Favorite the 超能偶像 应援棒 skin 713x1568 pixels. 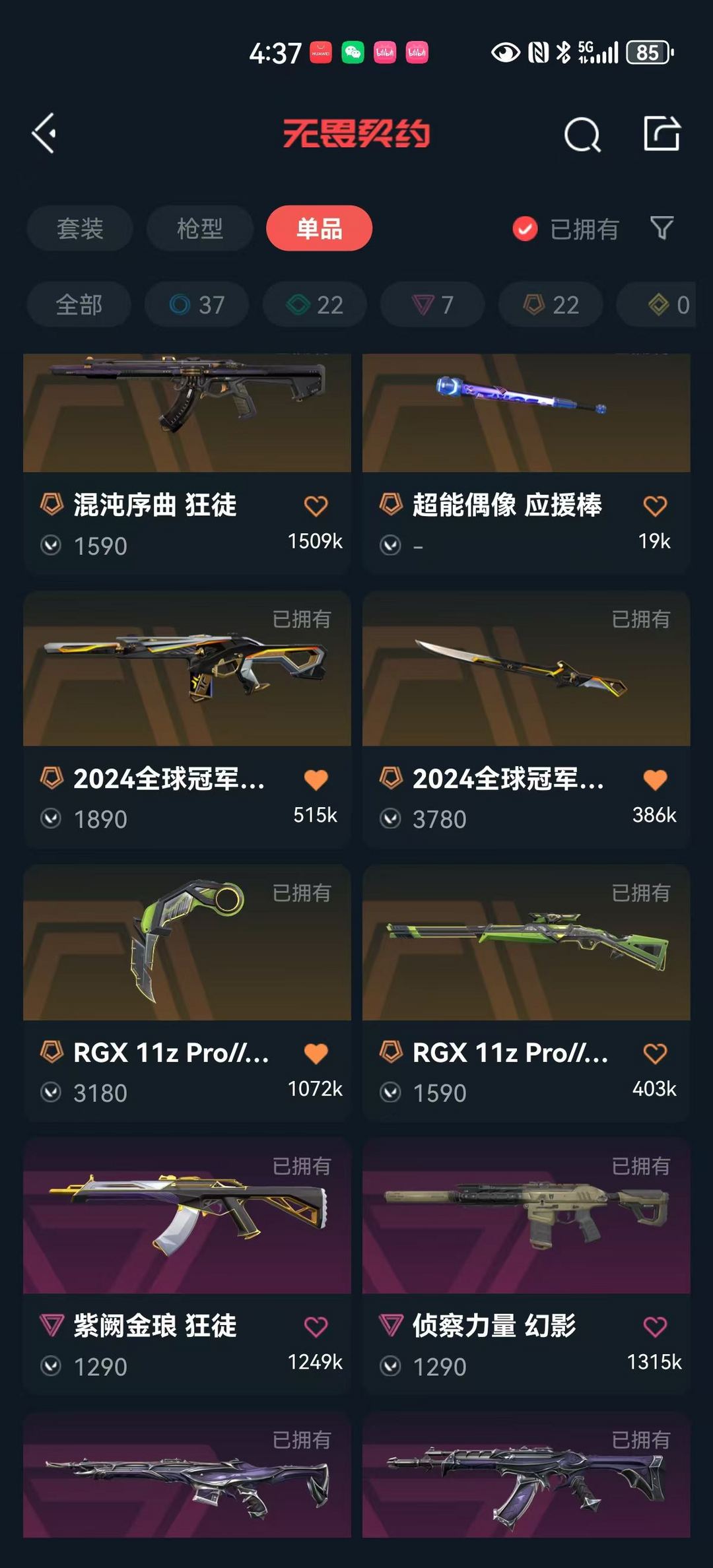[x=655, y=506]
